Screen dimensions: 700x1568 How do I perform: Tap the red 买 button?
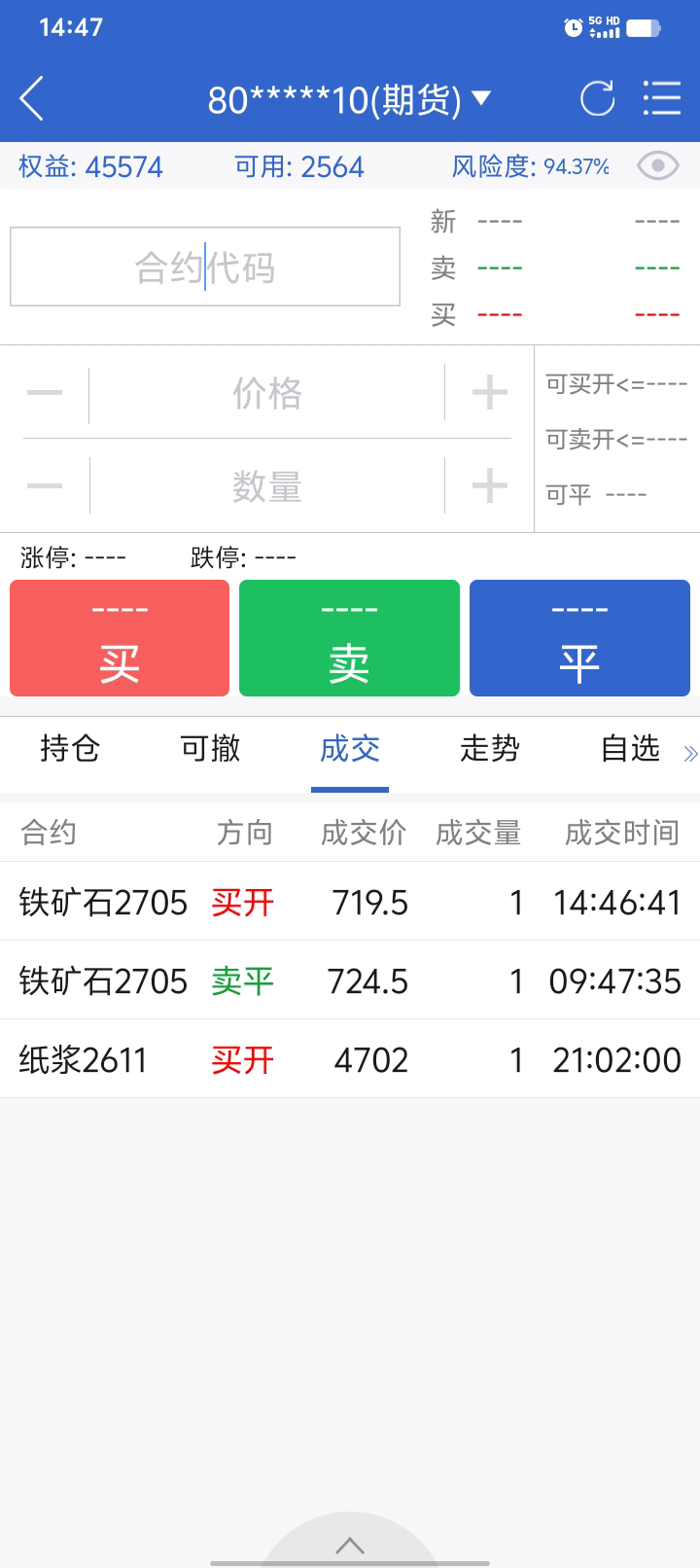coord(120,638)
